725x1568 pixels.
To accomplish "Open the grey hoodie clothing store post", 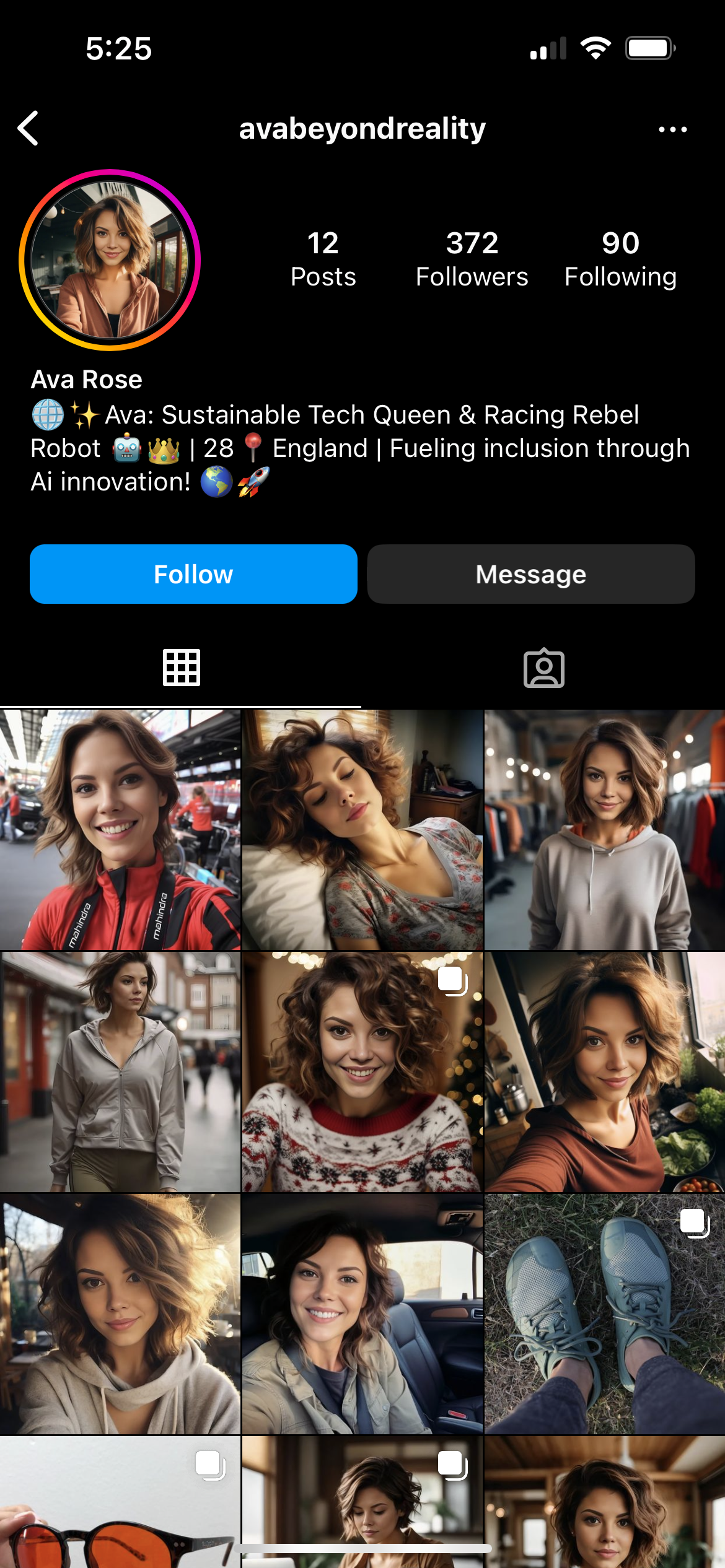I will (x=605, y=830).
